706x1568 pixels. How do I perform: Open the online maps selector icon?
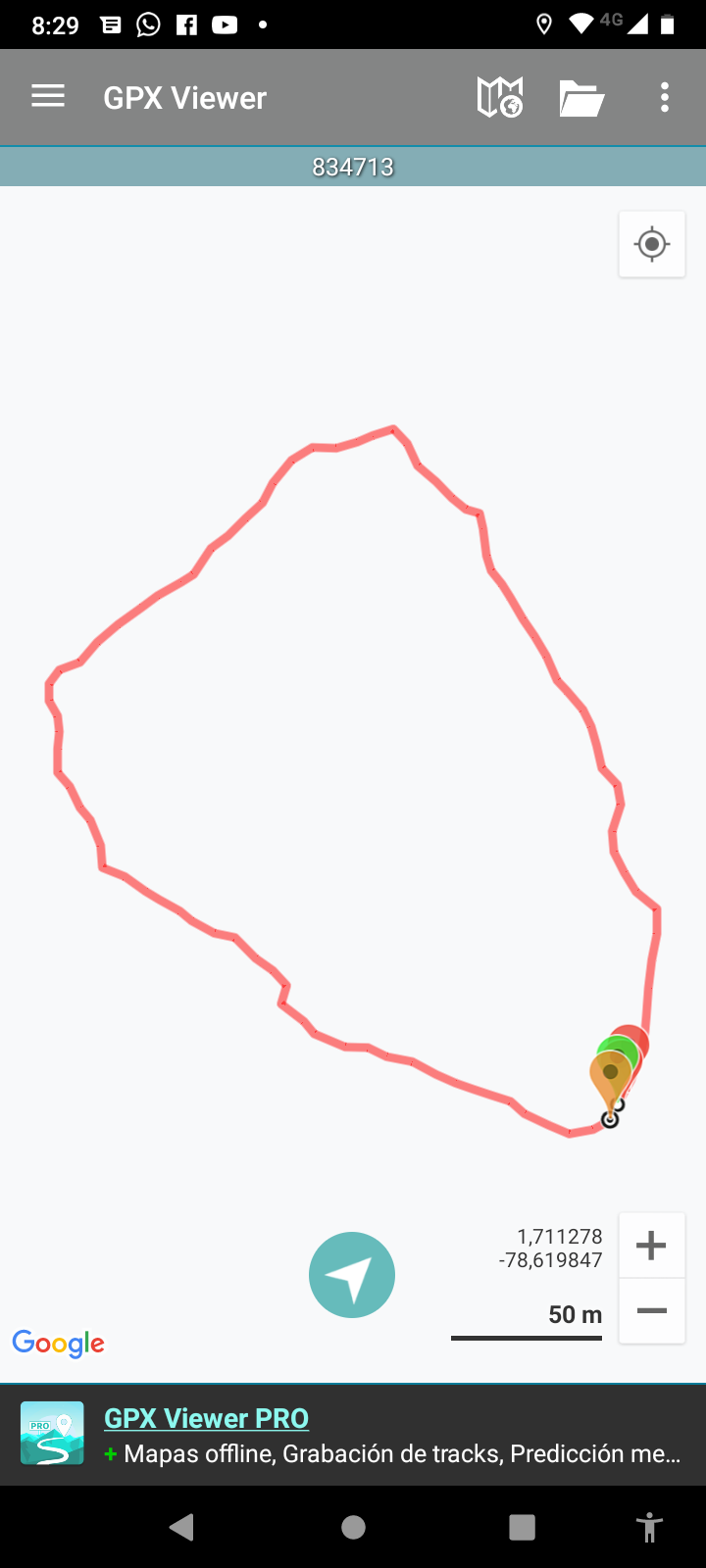(x=499, y=97)
